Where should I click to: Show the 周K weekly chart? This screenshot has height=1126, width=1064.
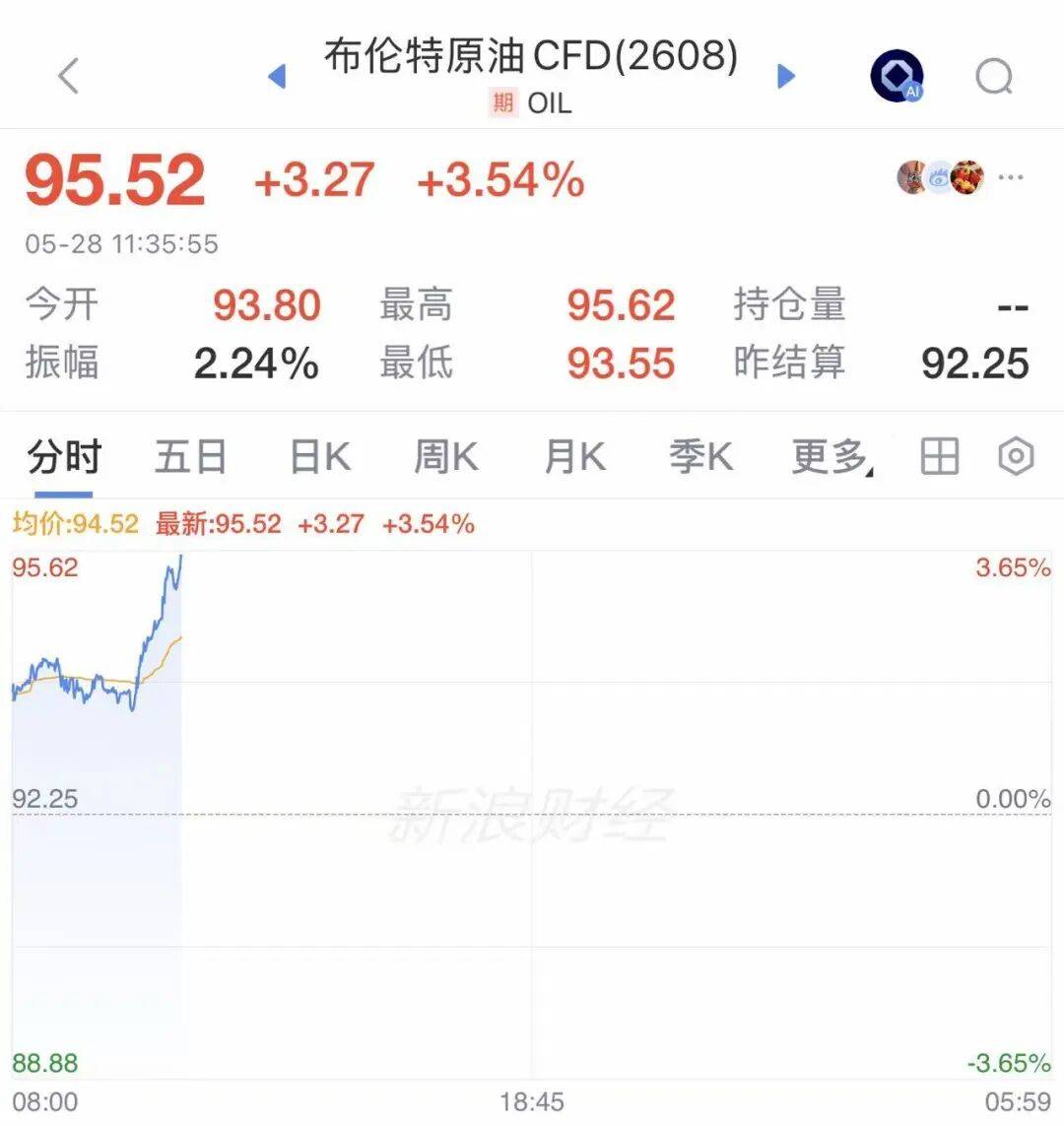(446, 457)
